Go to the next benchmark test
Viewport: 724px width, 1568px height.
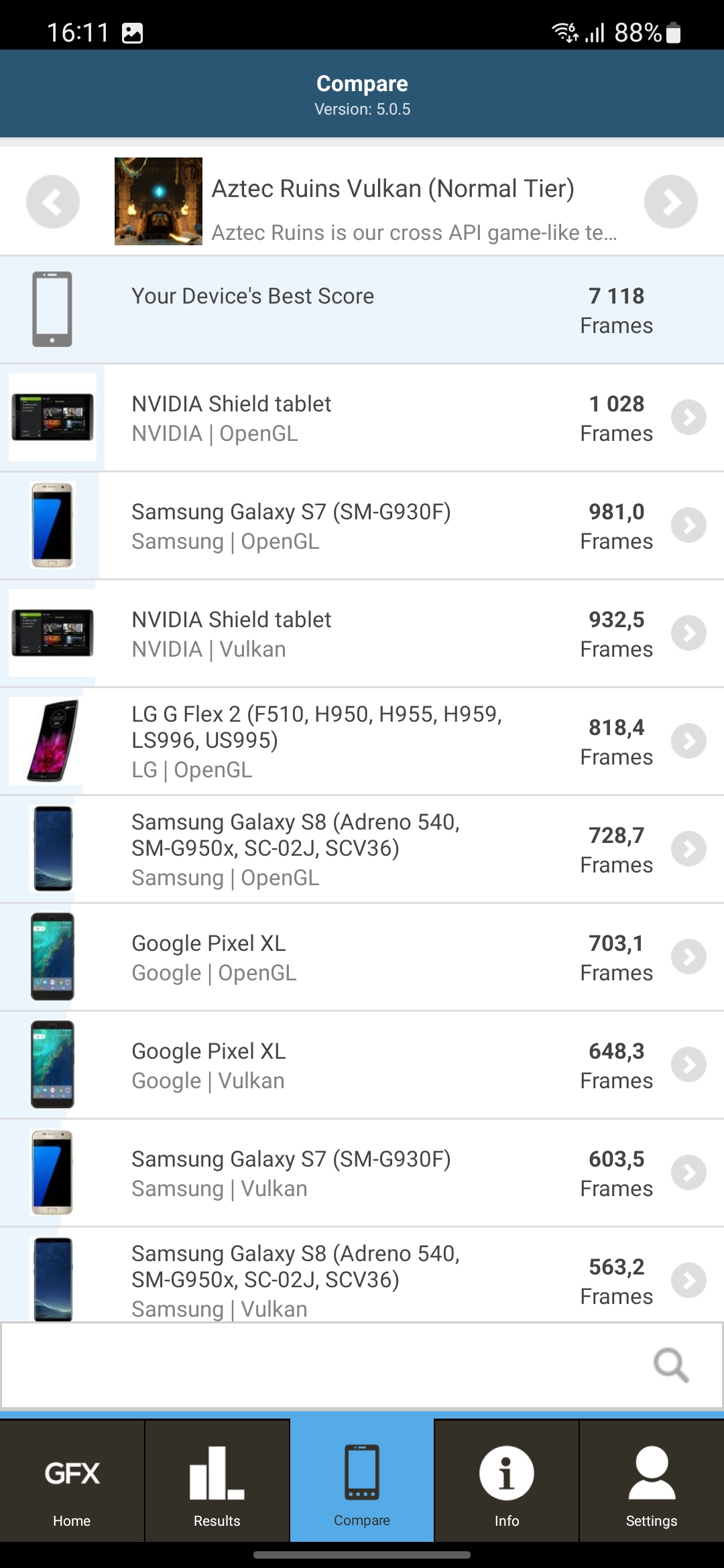tap(670, 202)
